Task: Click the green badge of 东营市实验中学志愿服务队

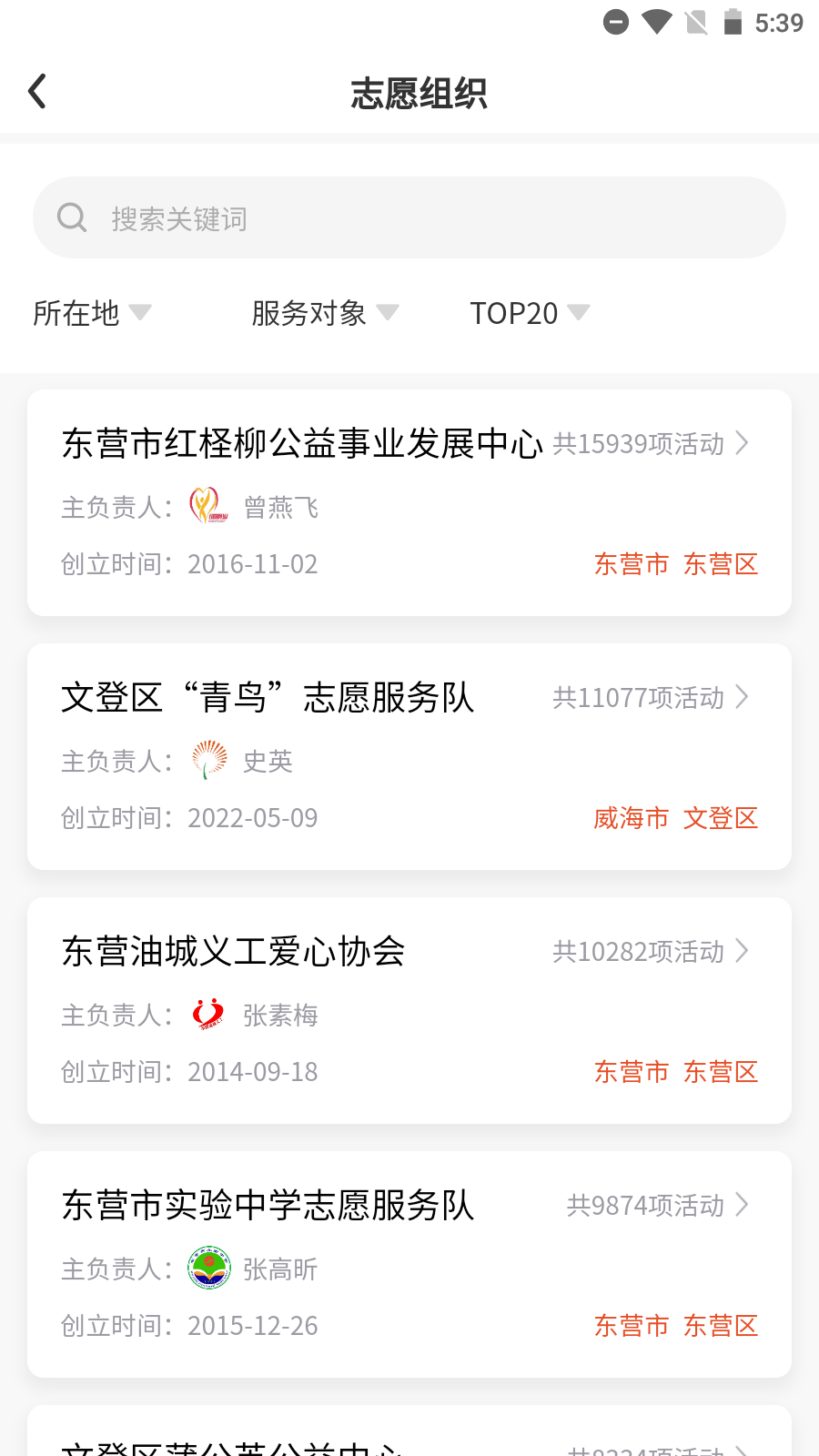Action: (207, 1268)
